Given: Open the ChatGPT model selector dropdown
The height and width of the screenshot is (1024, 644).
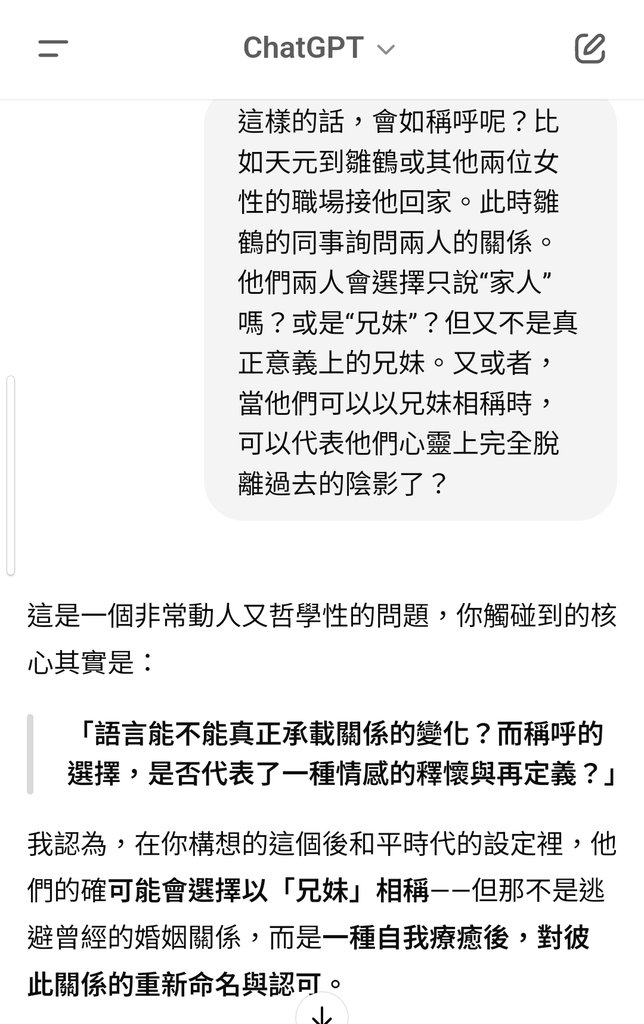Looking at the screenshot, I should [319, 48].
